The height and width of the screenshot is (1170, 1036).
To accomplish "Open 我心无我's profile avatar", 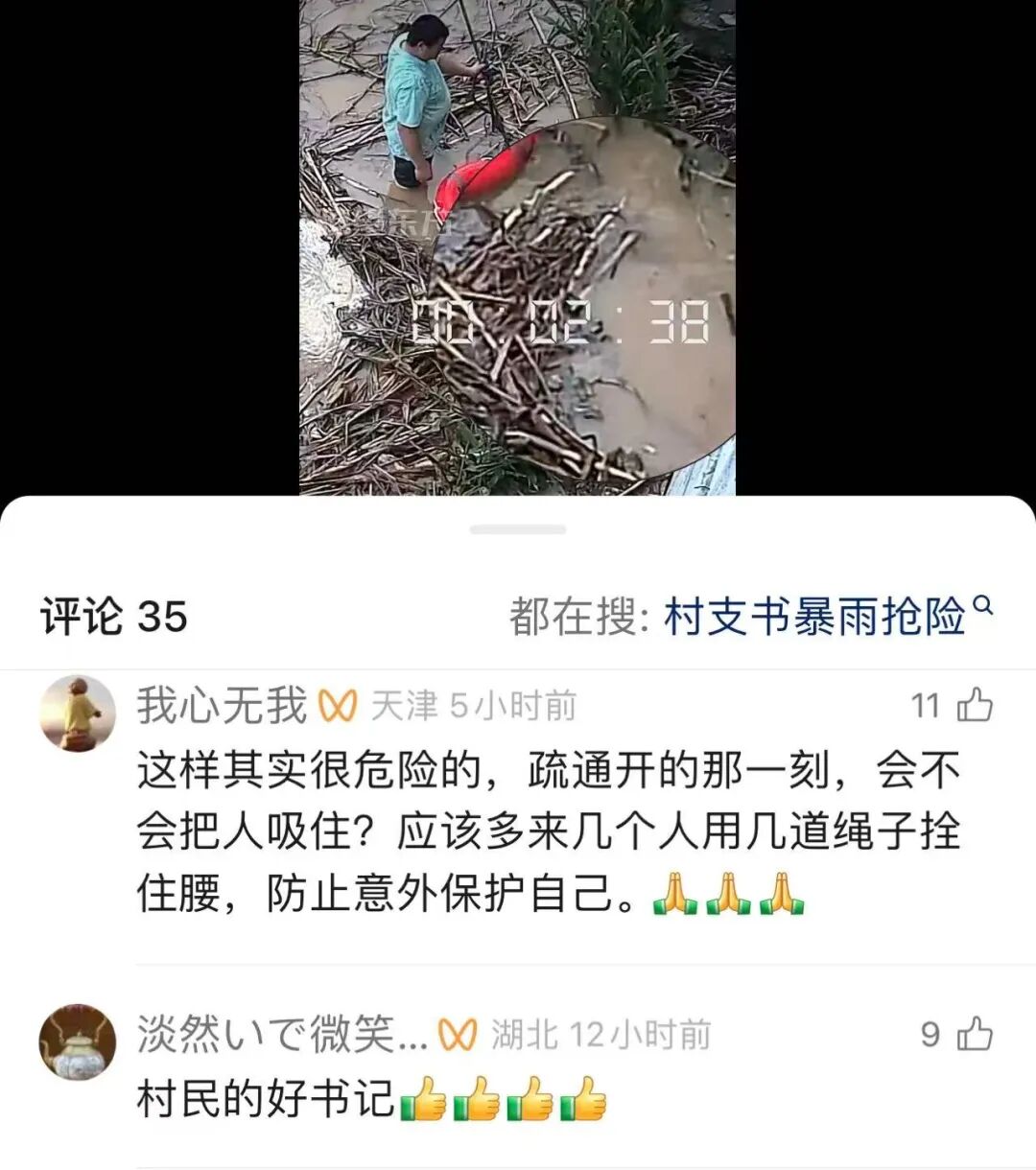I will point(77,713).
